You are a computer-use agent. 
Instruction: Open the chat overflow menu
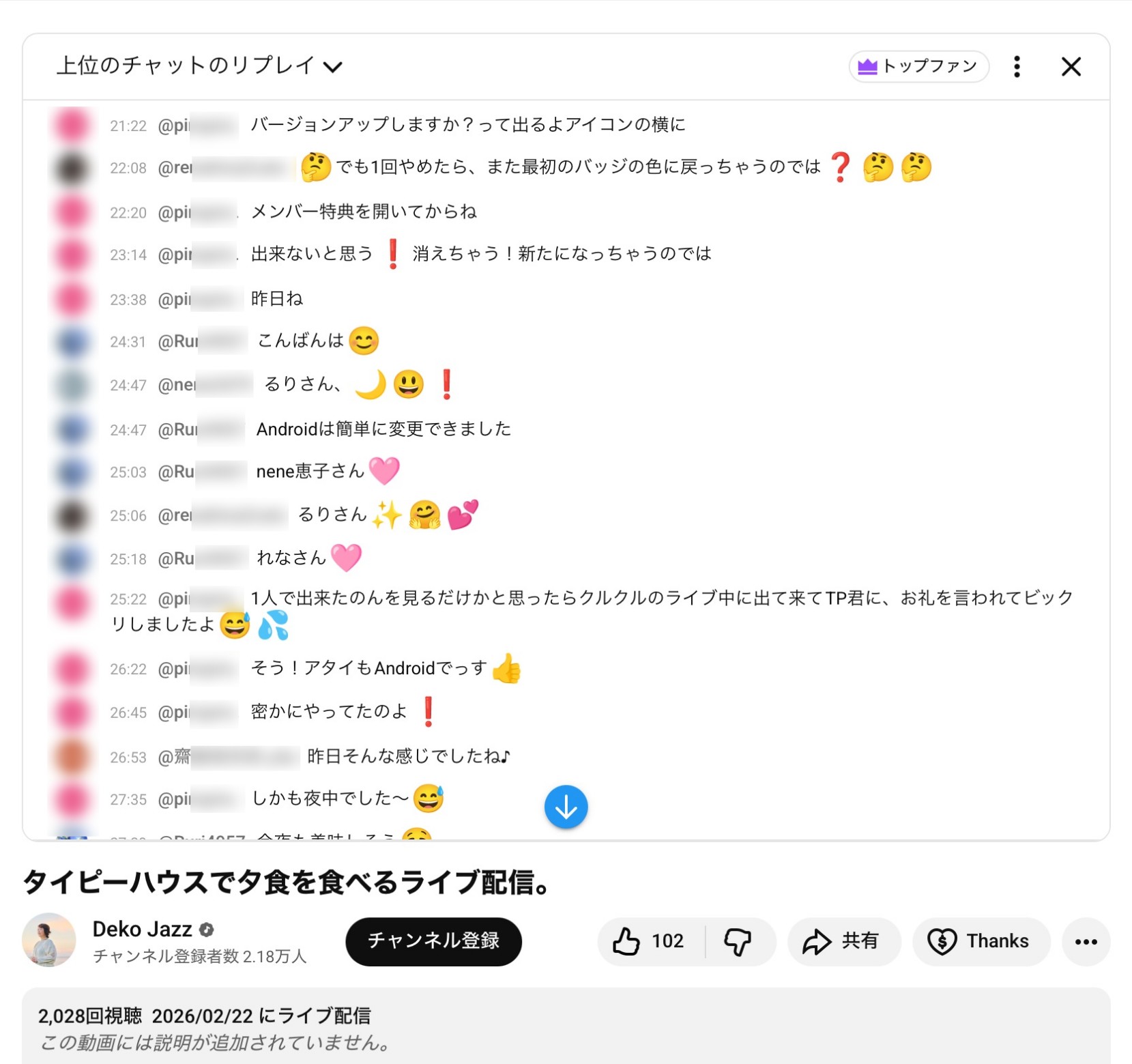[1016, 66]
